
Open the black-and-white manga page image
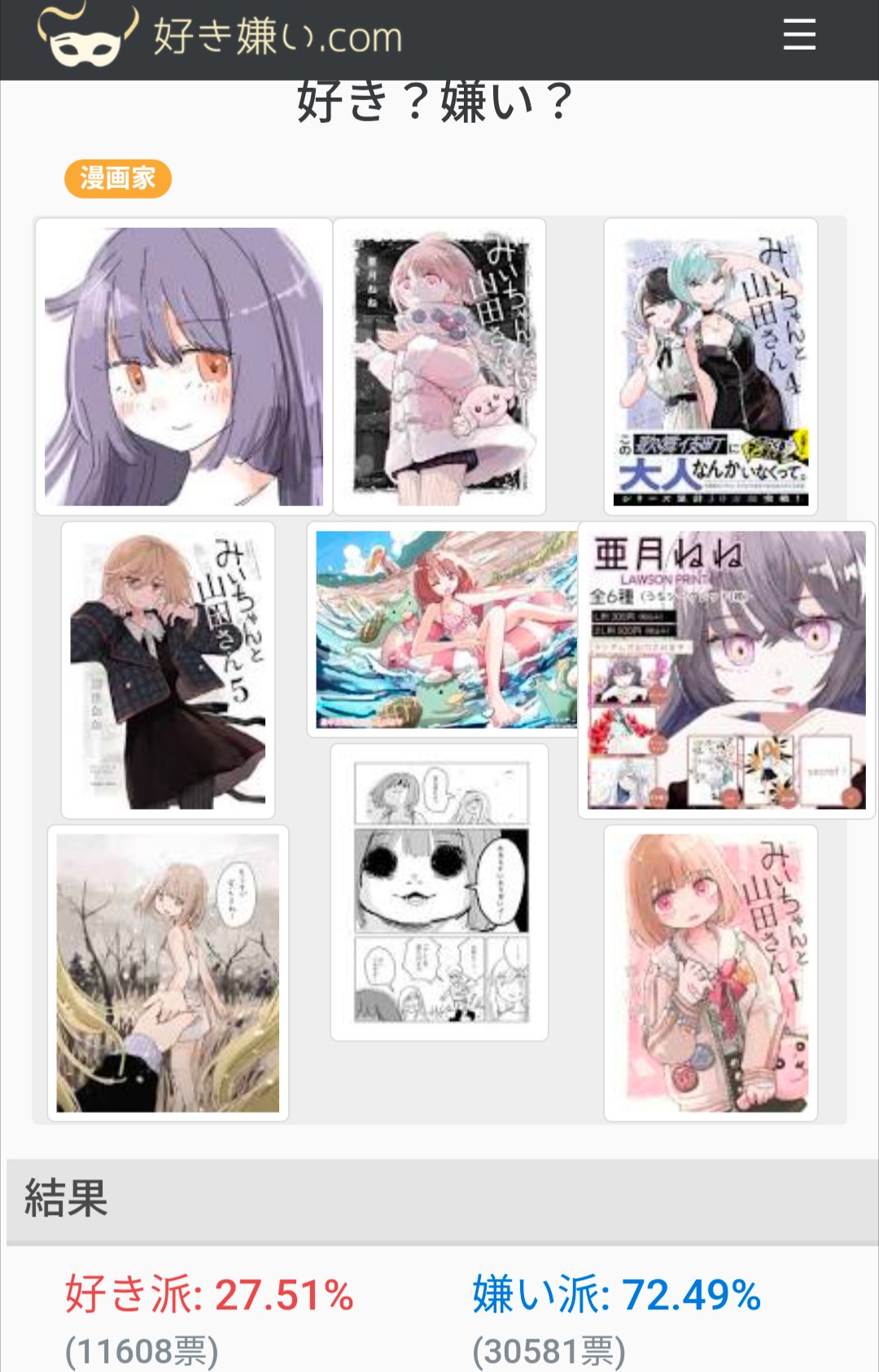coord(439,893)
